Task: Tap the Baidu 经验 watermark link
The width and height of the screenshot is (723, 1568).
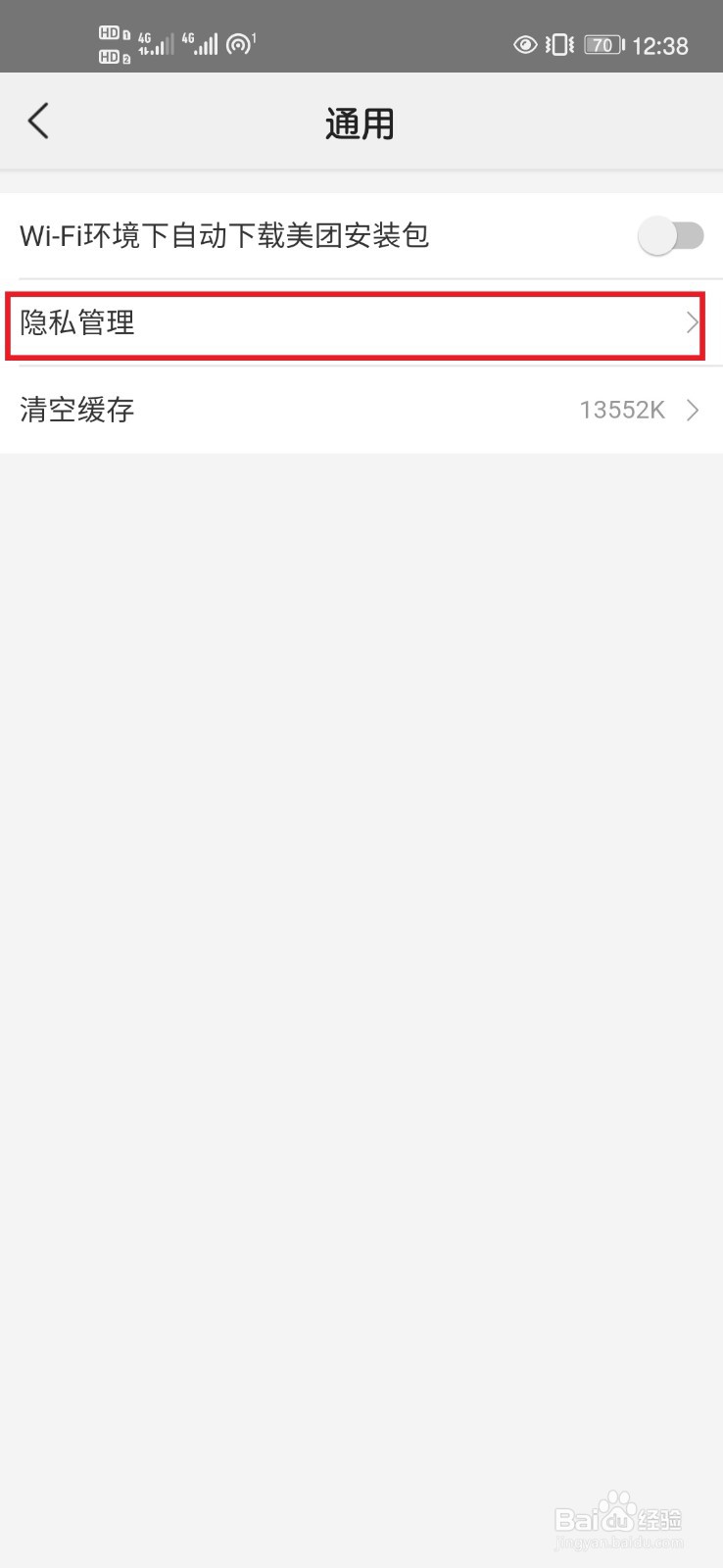Action: (x=619, y=1519)
